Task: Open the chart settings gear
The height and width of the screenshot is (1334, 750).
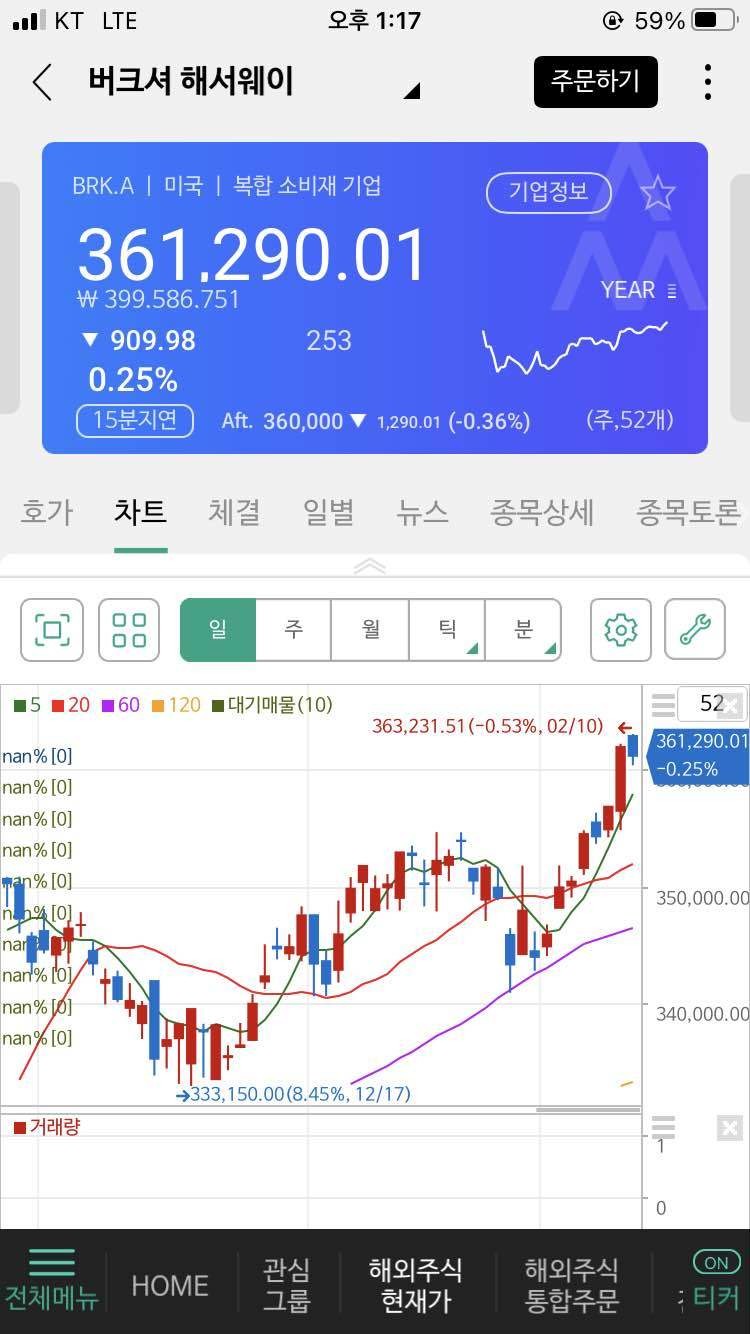Action: point(619,630)
